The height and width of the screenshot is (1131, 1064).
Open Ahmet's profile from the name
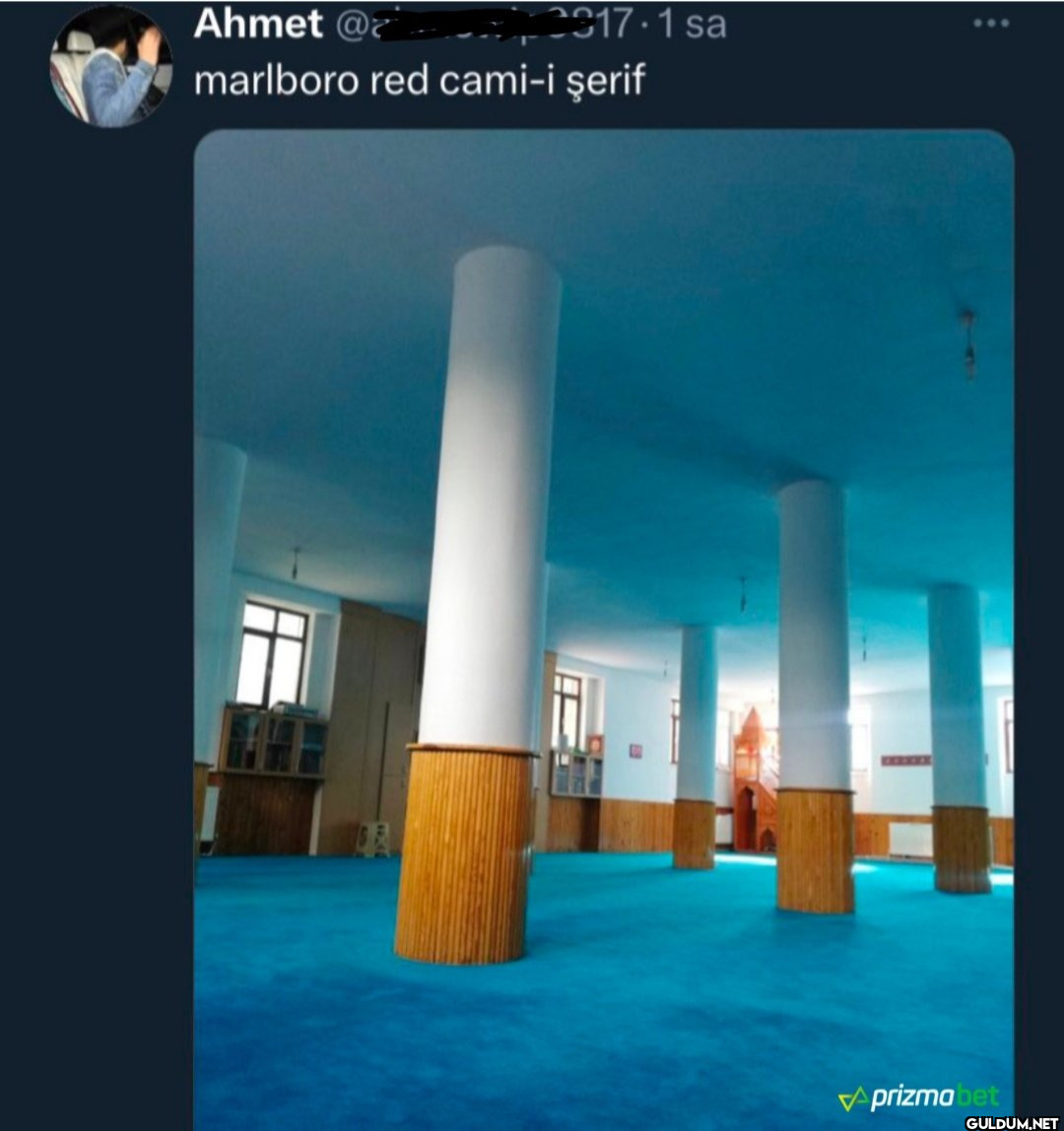[258, 24]
